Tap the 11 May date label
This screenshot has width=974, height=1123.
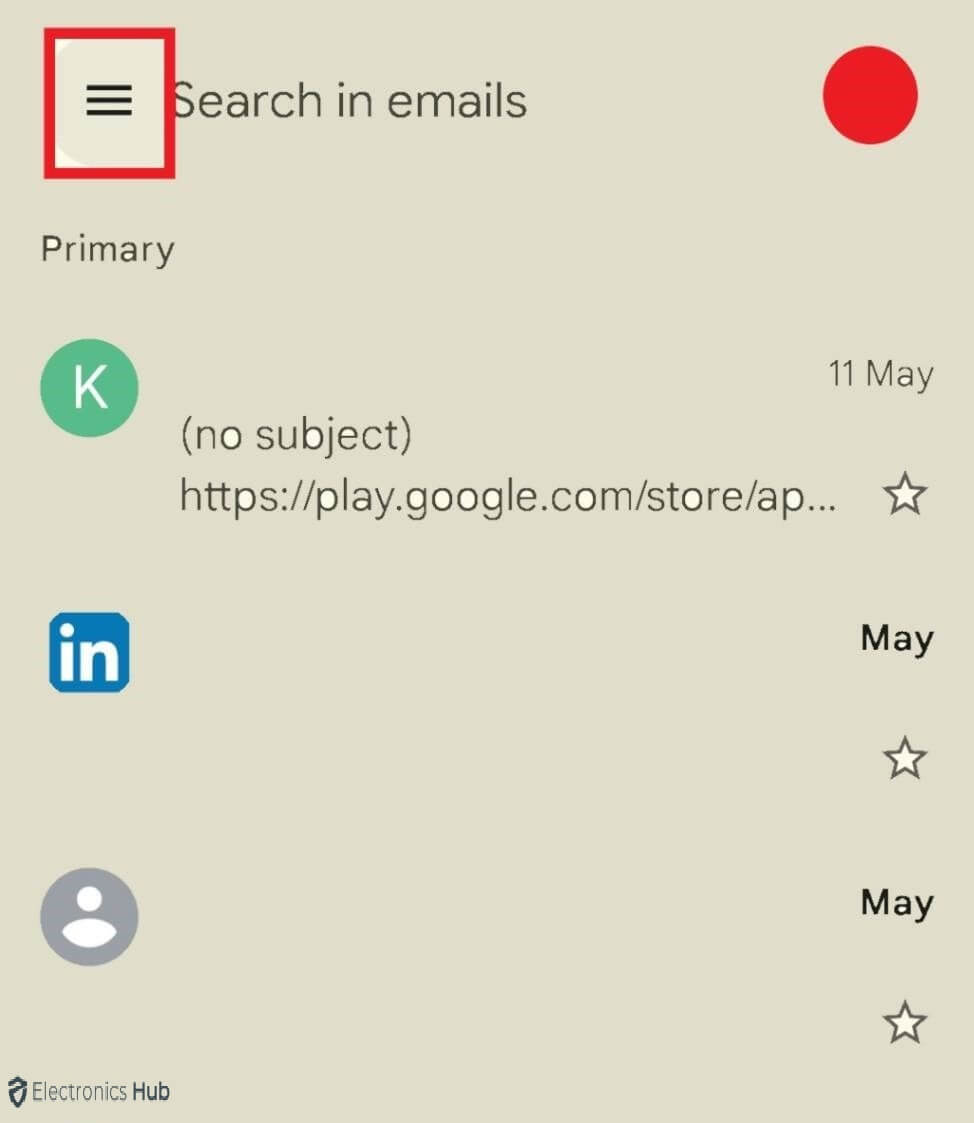coord(881,373)
